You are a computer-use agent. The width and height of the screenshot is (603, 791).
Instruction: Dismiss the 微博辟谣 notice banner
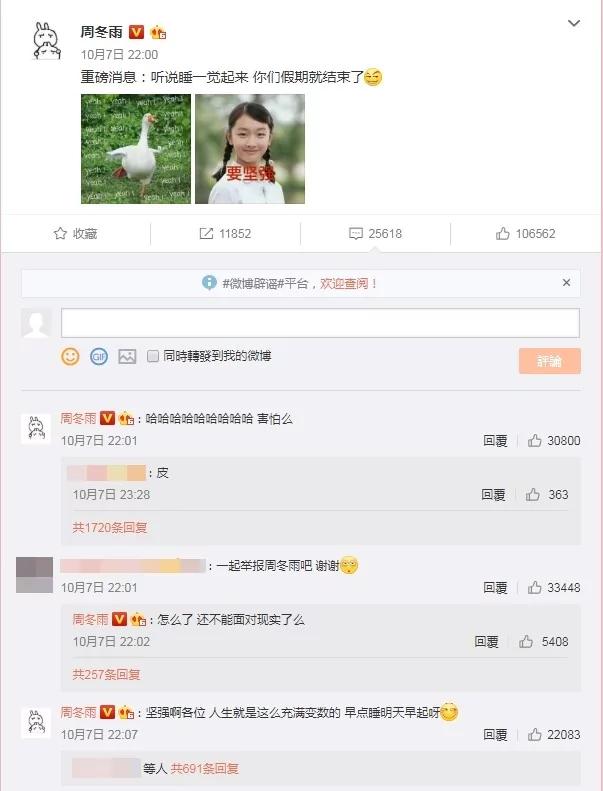click(566, 282)
